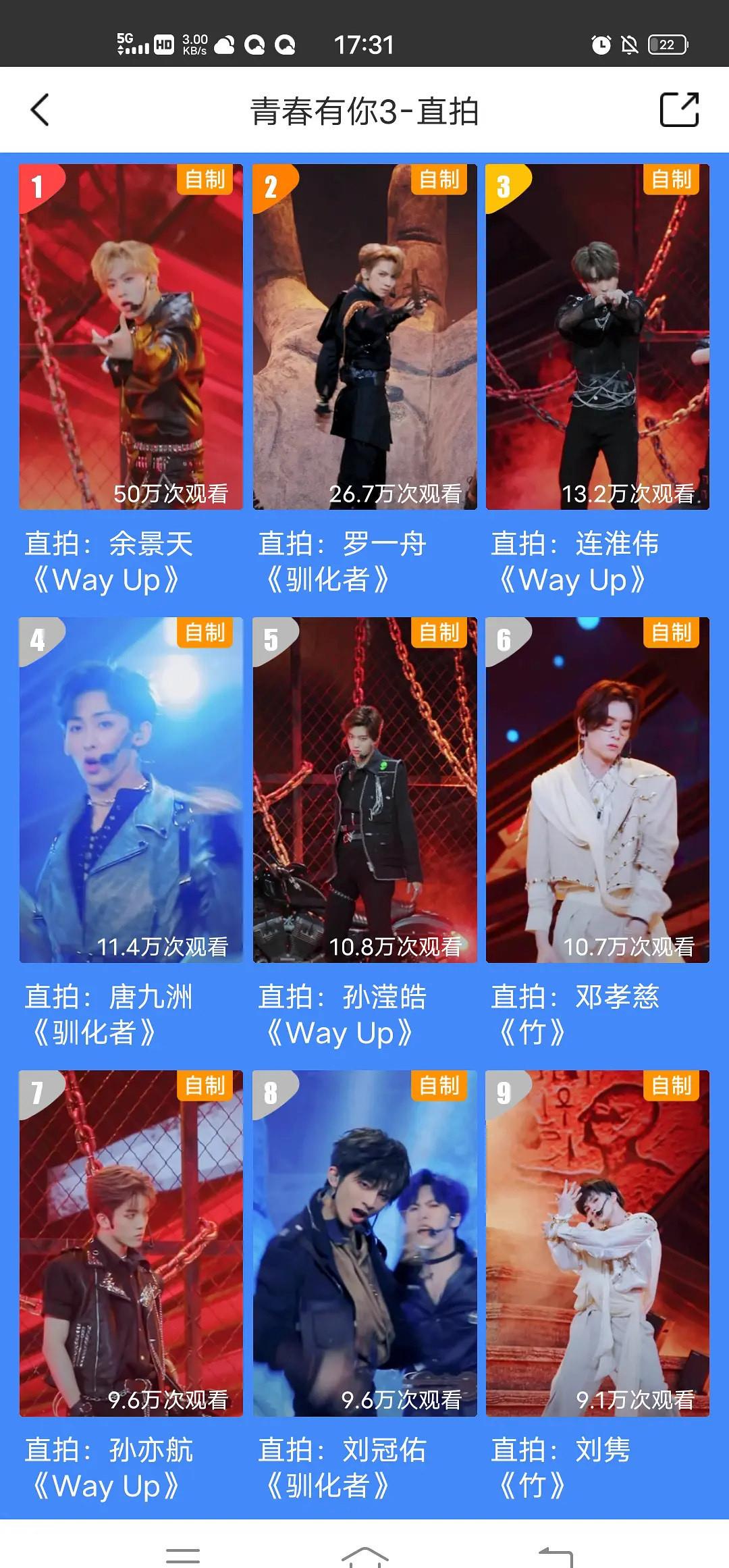Open 余景天《Way Up》直拍 video
The image size is (729, 1568).
pyautogui.click(x=131, y=336)
